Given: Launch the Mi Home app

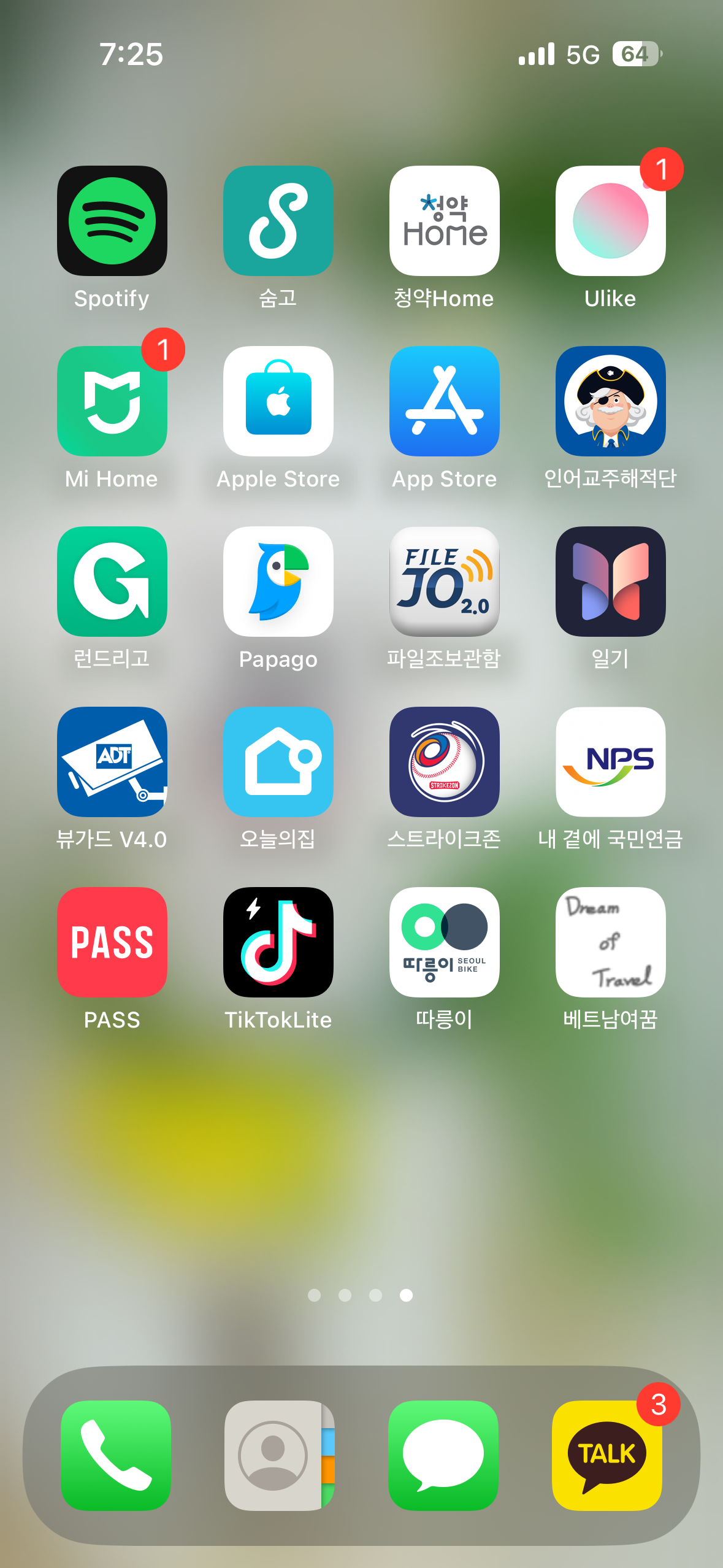Looking at the screenshot, I should (112, 401).
